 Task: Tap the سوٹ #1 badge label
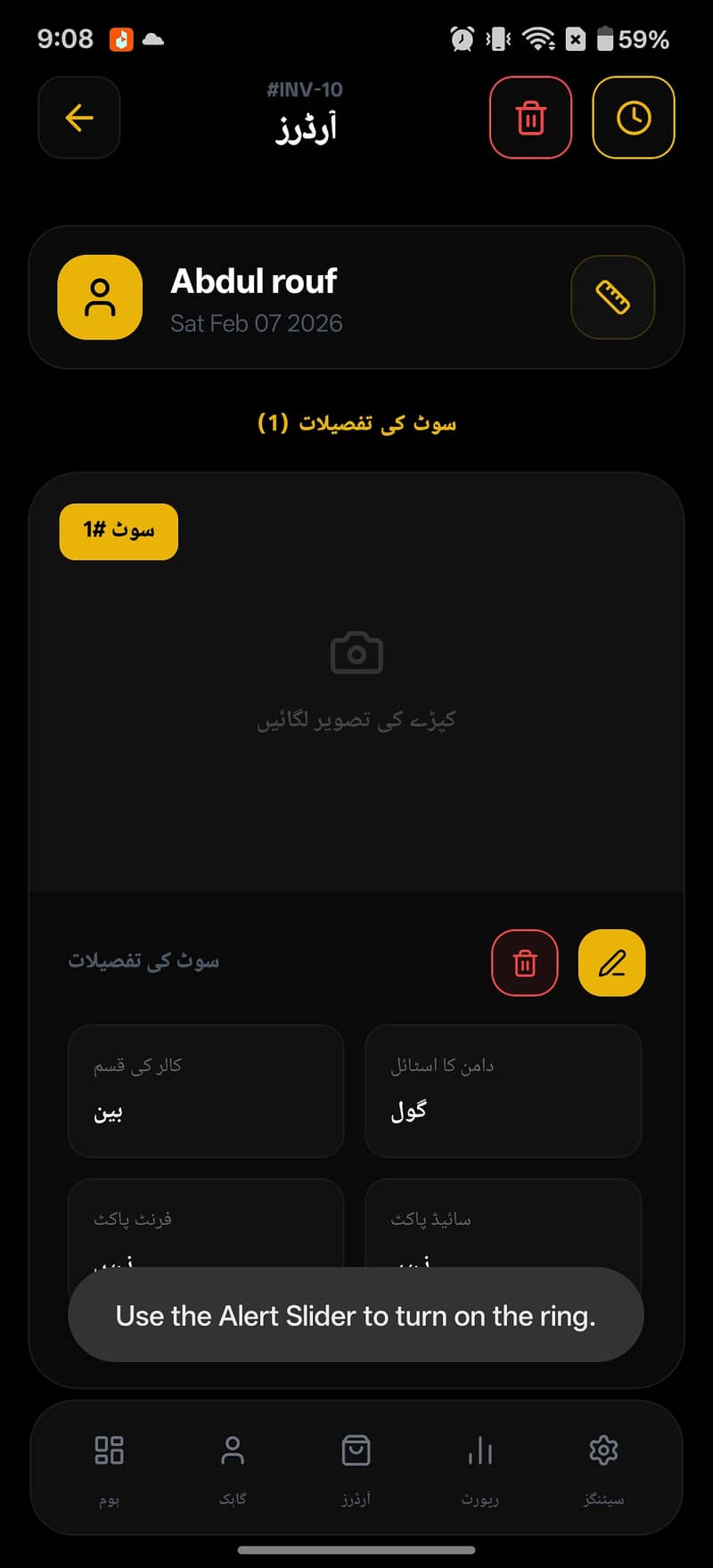(118, 531)
